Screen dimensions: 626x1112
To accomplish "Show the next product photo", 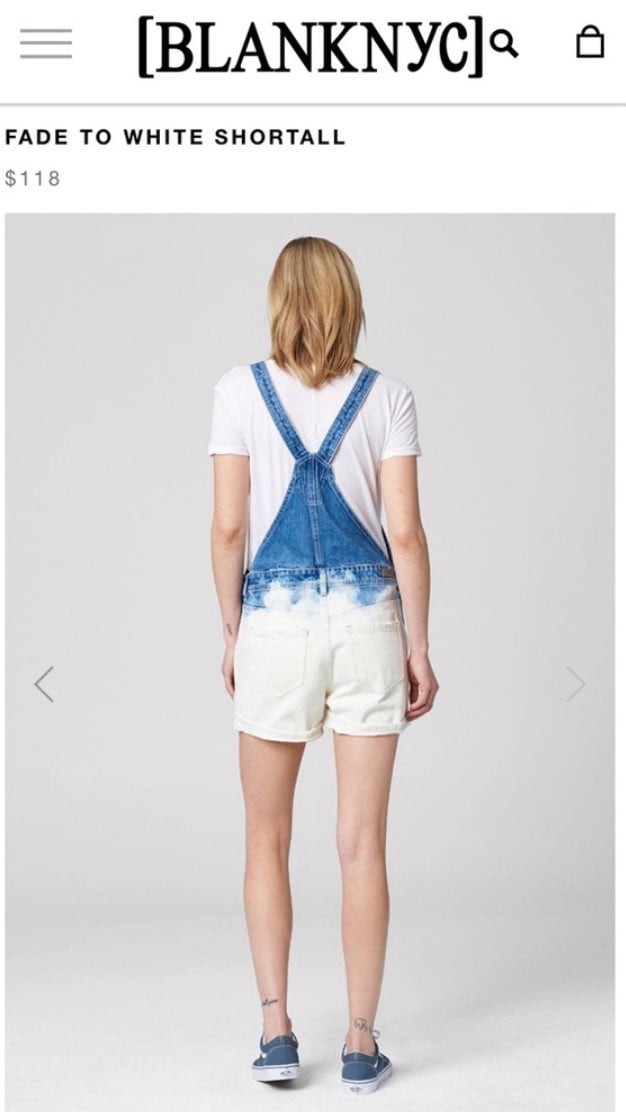I will (576, 684).
